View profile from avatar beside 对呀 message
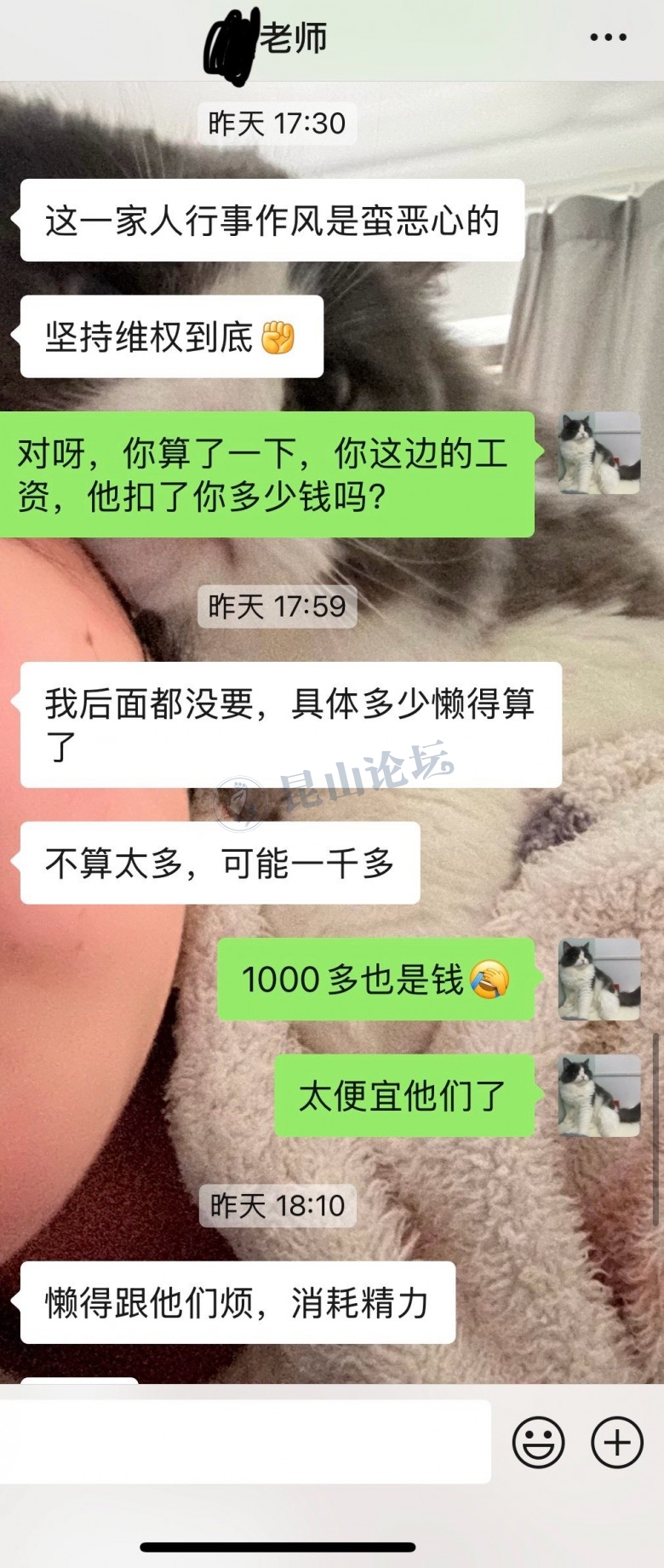Image resolution: width=664 pixels, height=1568 pixels. click(599, 453)
